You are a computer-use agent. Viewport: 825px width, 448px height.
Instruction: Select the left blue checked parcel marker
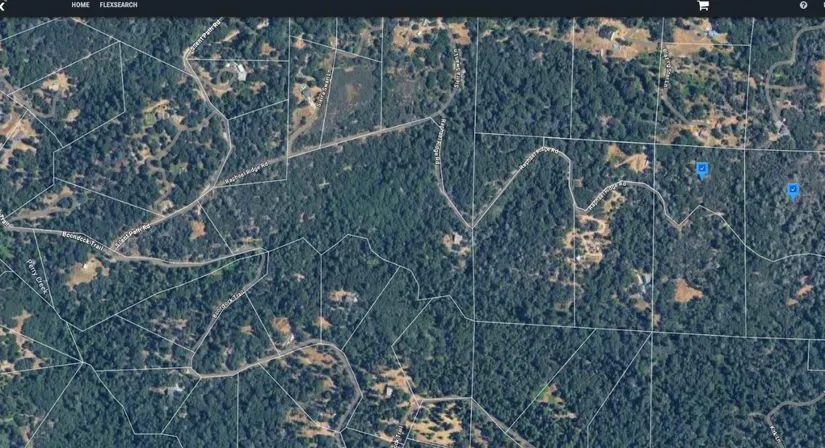click(x=702, y=169)
